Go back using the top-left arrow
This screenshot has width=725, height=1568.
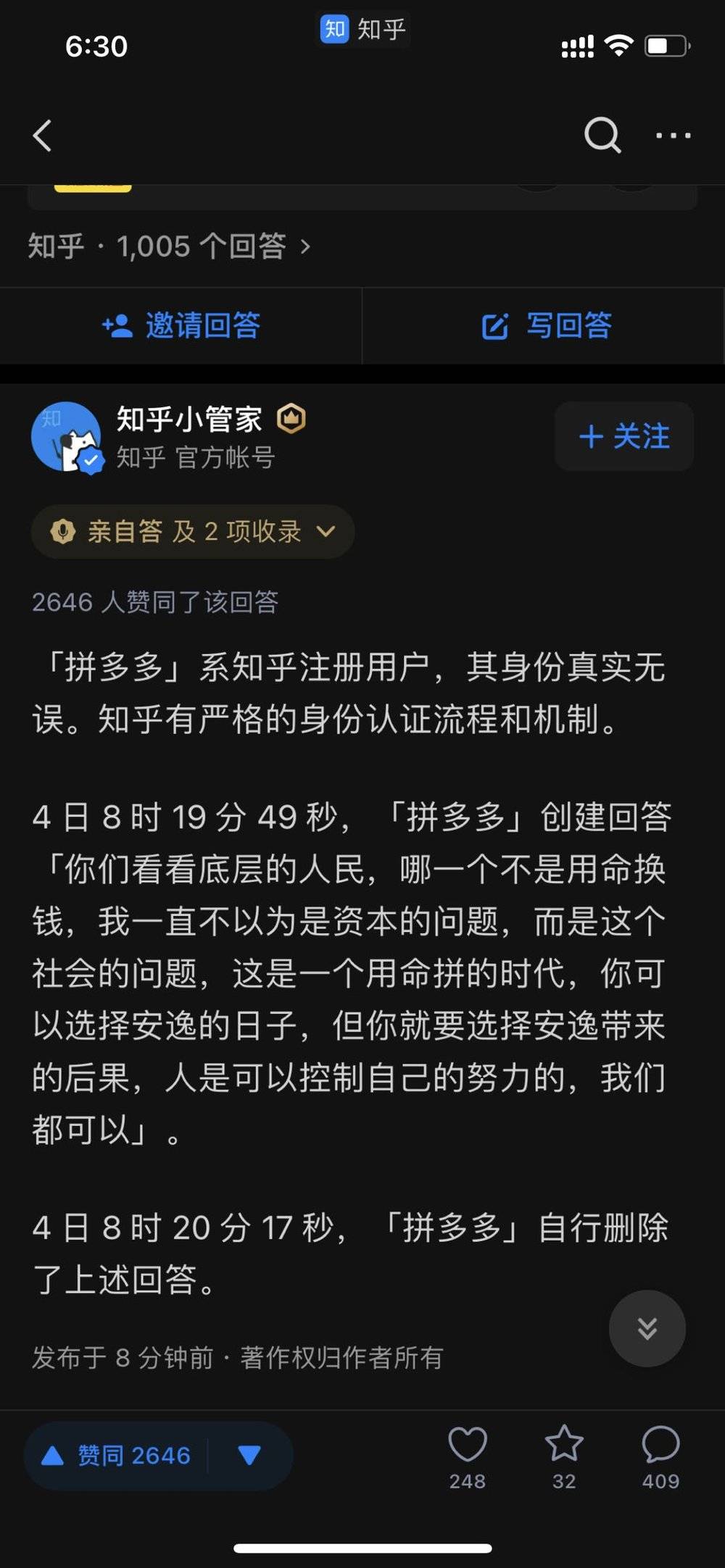click(43, 135)
